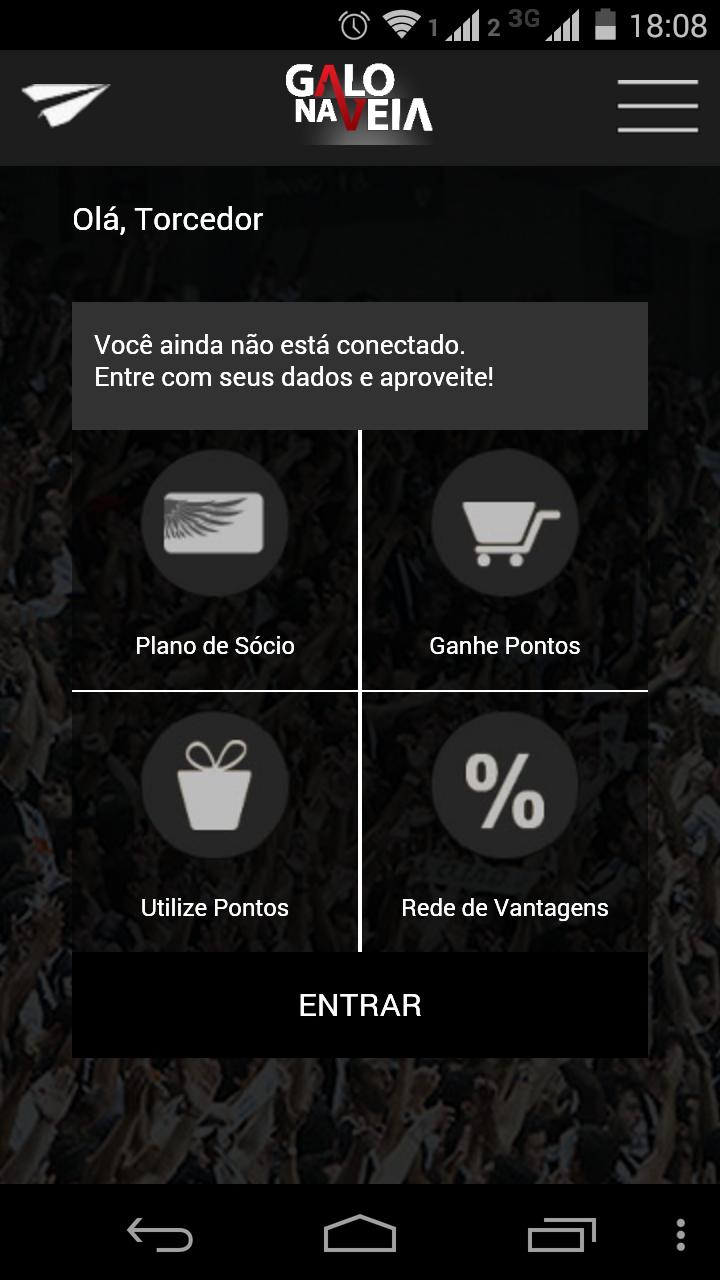
Task: Open Rede de Vantagens percent icon
Action: click(505, 785)
